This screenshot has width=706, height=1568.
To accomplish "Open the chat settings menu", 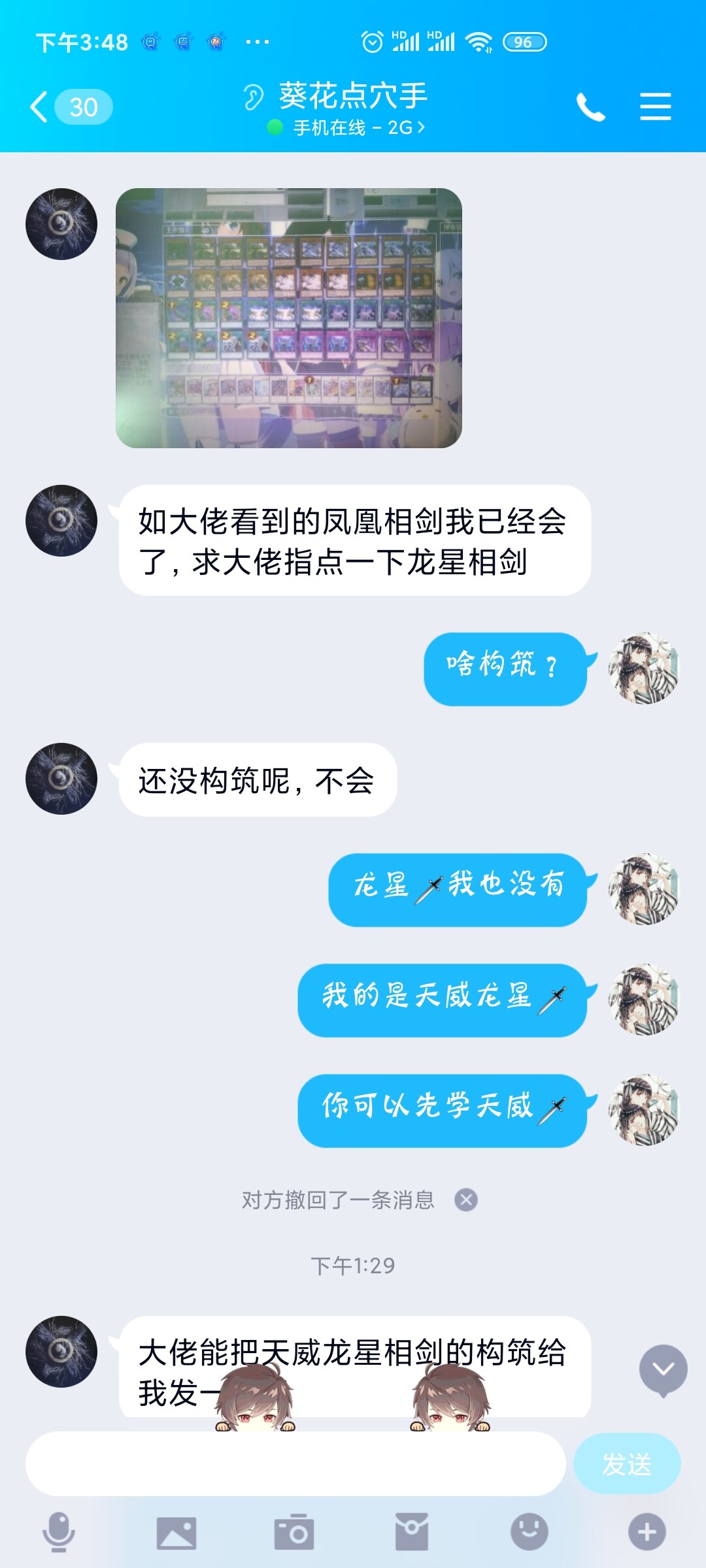I will 655,106.
